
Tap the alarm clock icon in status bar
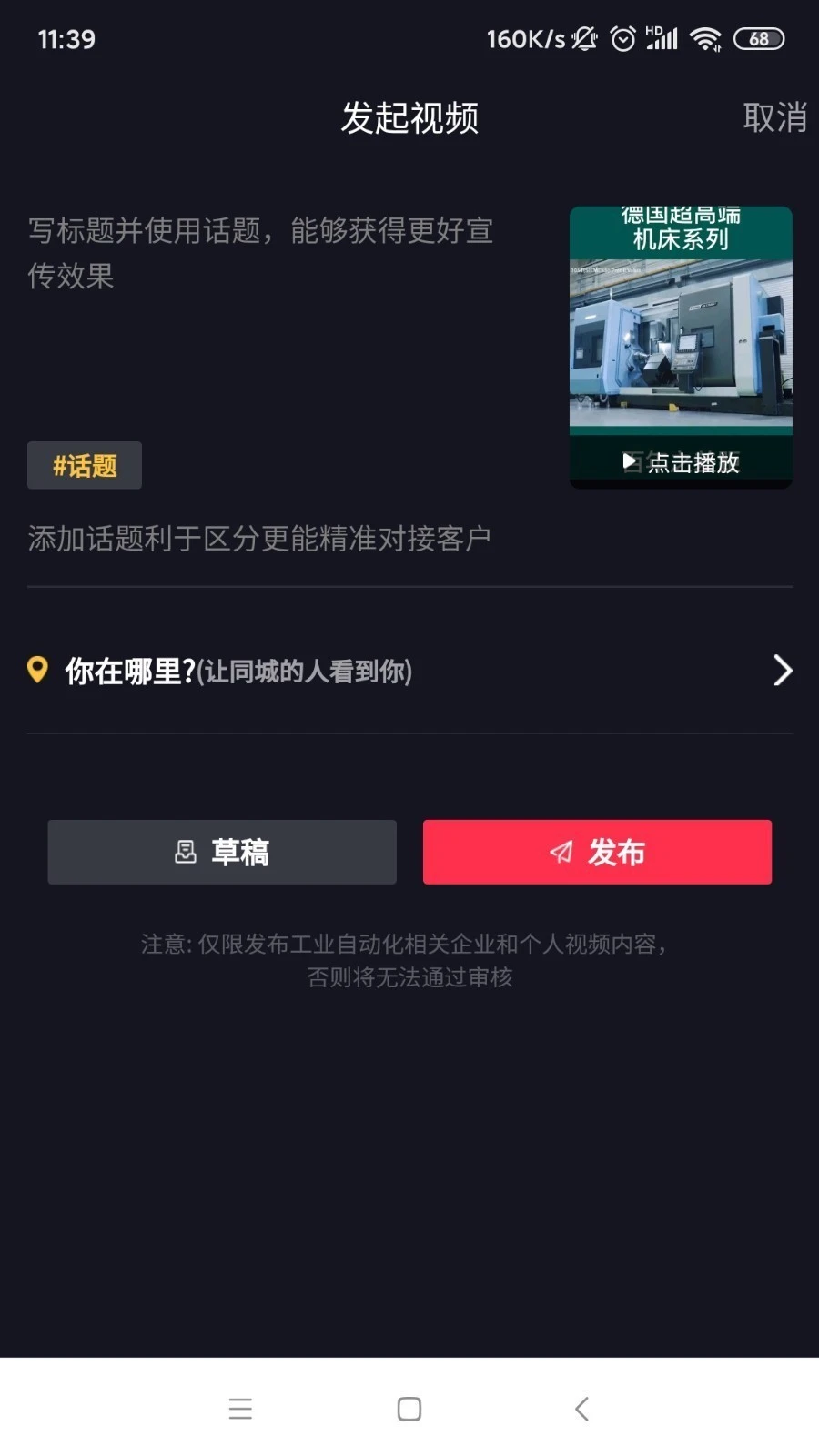coord(622,38)
